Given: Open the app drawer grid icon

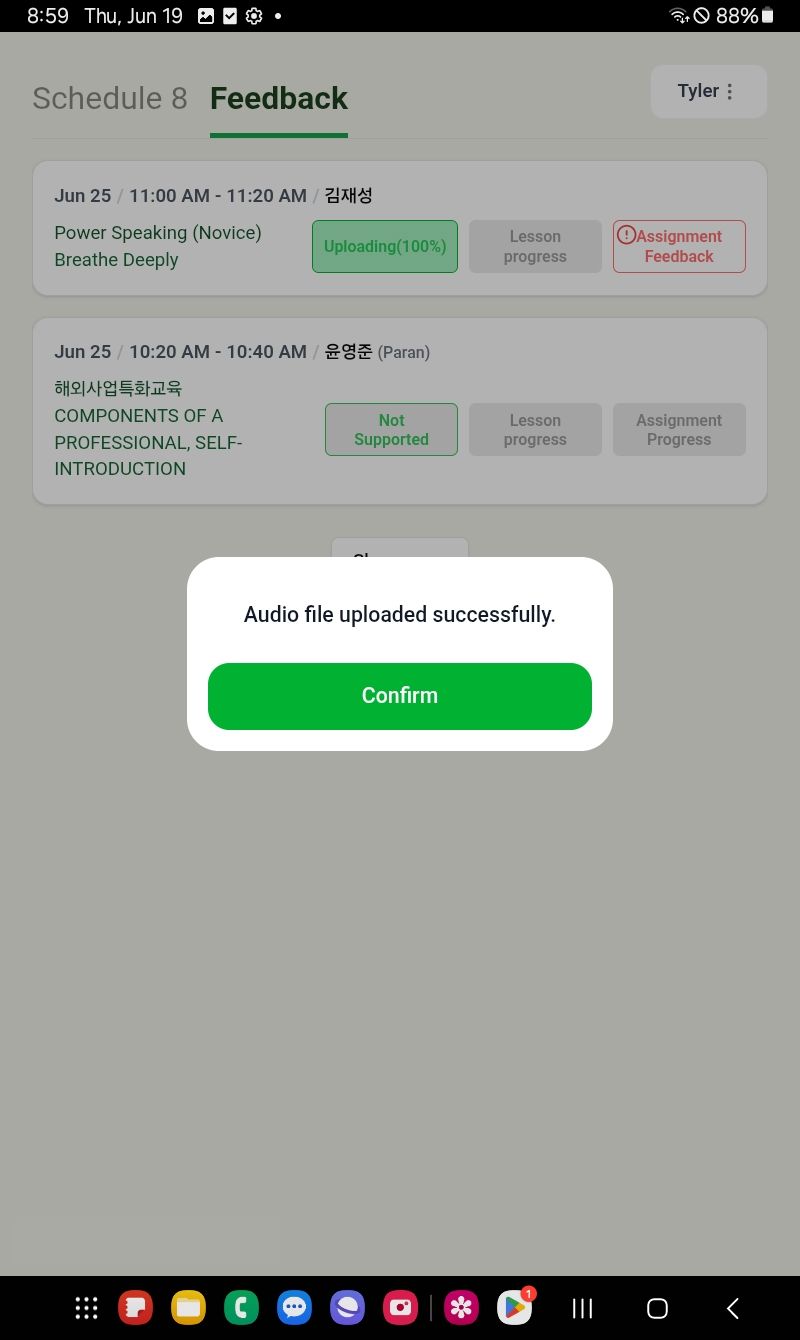Looking at the screenshot, I should (x=87, y=1307).
